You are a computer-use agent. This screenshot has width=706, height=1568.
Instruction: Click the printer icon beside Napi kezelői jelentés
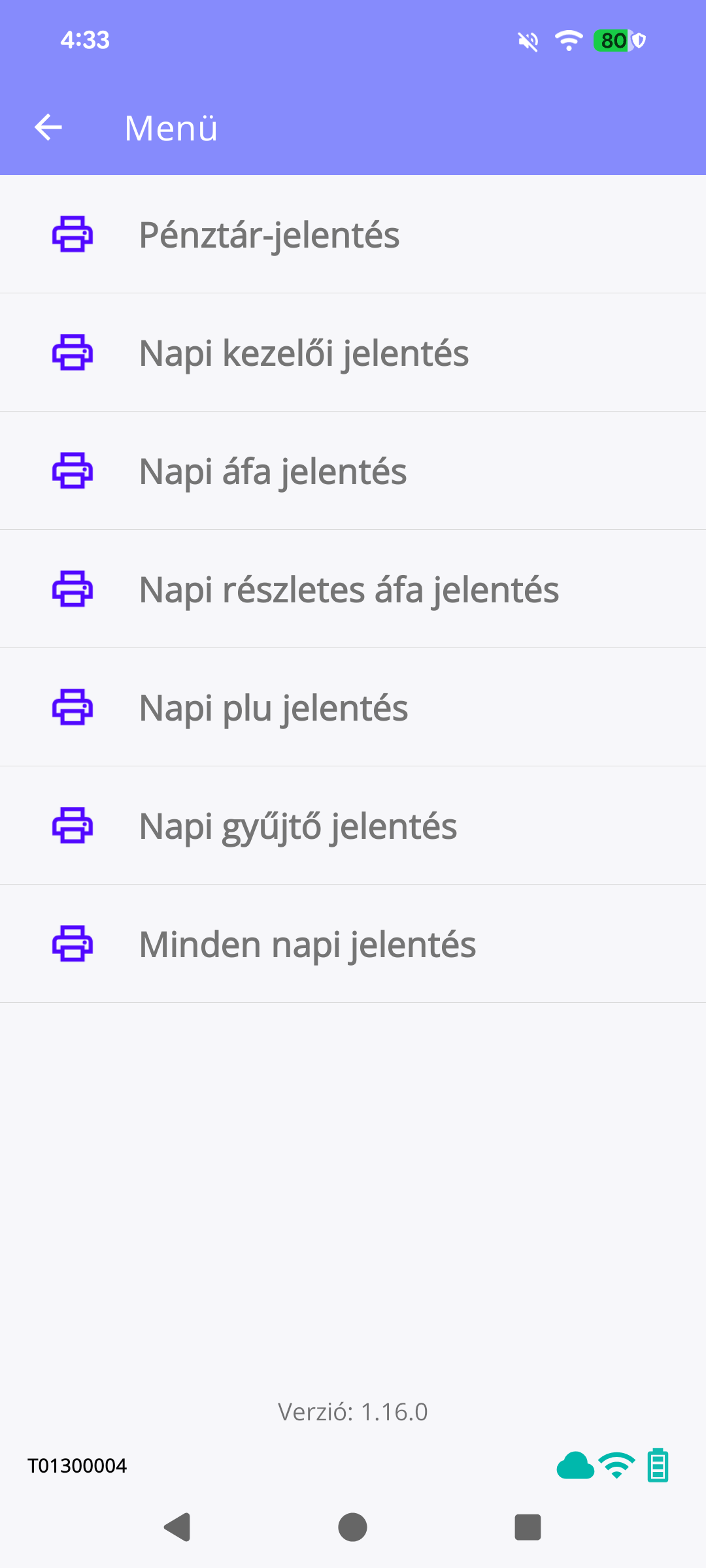click(x=72, y=353)
